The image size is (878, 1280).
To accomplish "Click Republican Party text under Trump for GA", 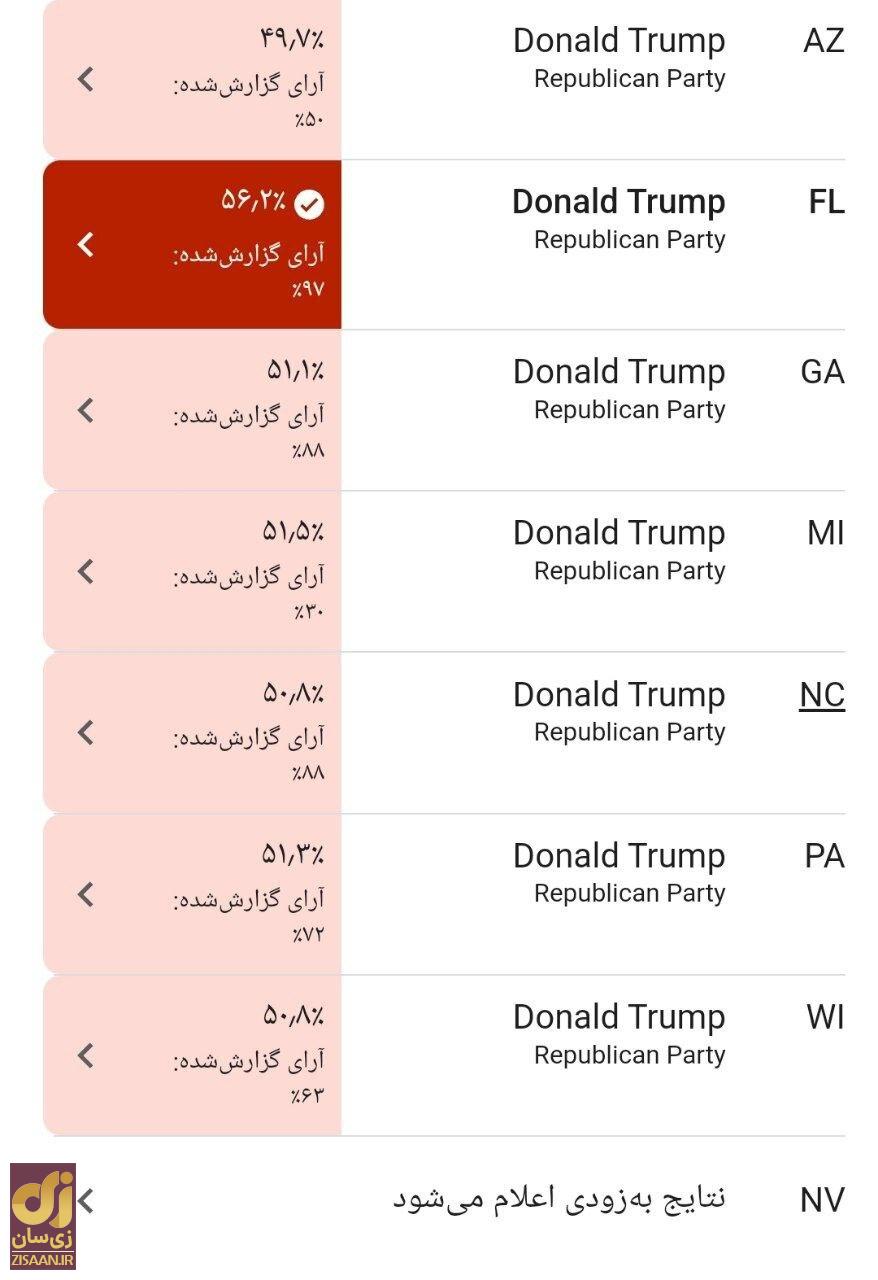I will 628,409.
